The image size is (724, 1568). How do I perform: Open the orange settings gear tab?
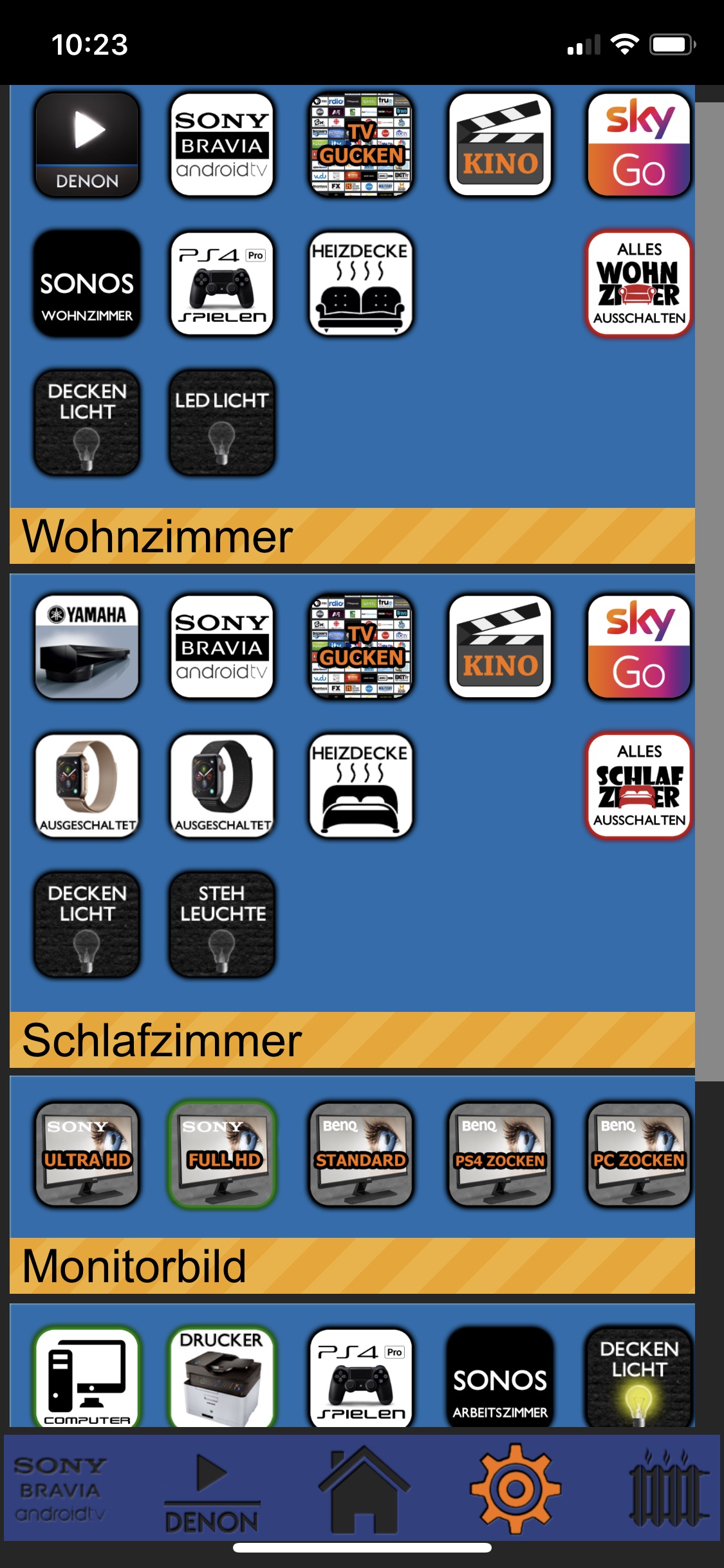click(515, 1488)
